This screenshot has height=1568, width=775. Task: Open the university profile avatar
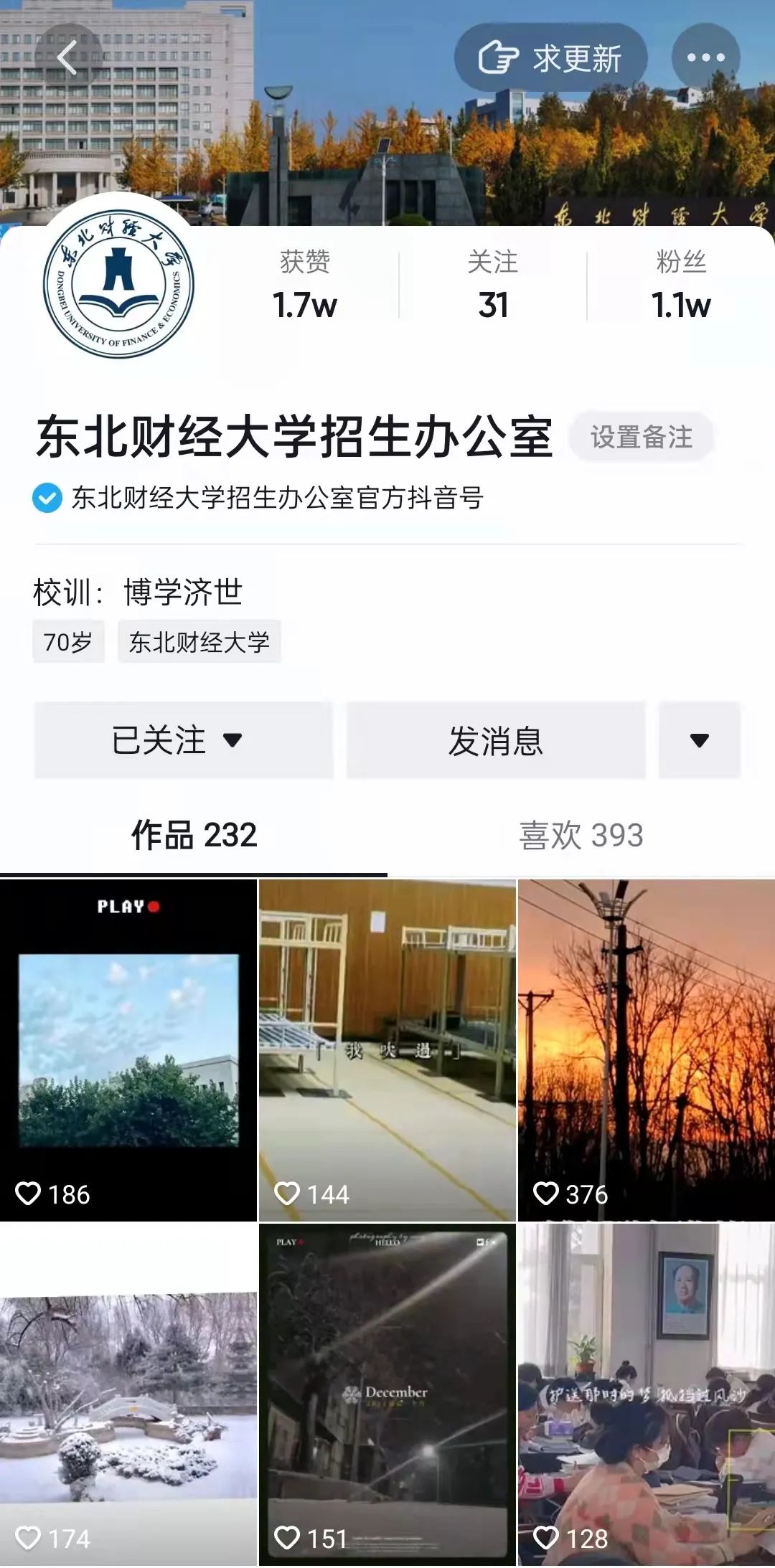(118, 285)
